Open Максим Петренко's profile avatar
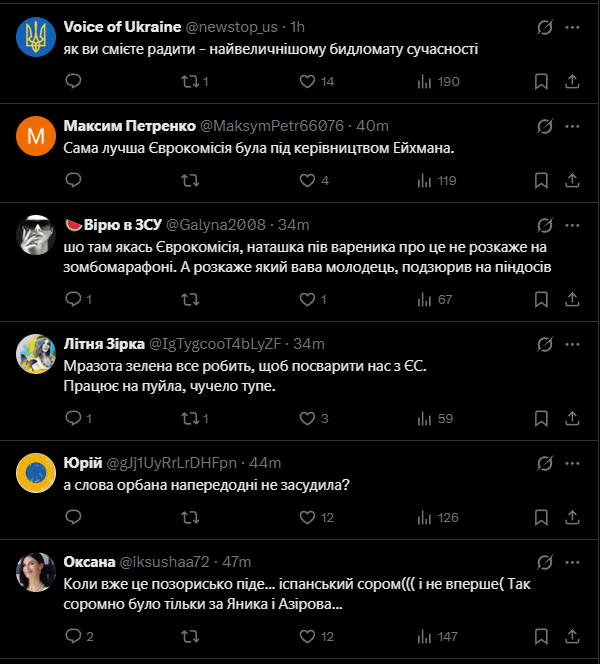Viewport: 600px width, 664px height. (36, 135)
